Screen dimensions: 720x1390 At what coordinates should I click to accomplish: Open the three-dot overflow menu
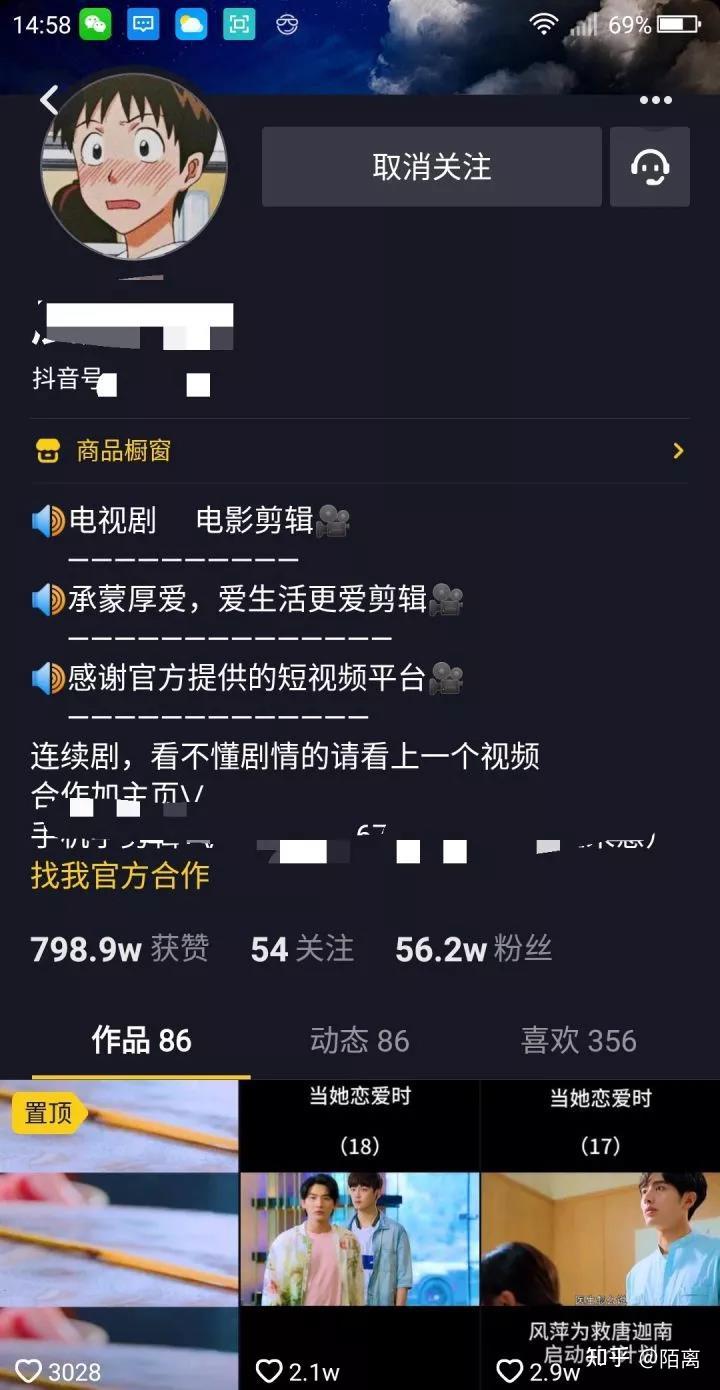655,100
